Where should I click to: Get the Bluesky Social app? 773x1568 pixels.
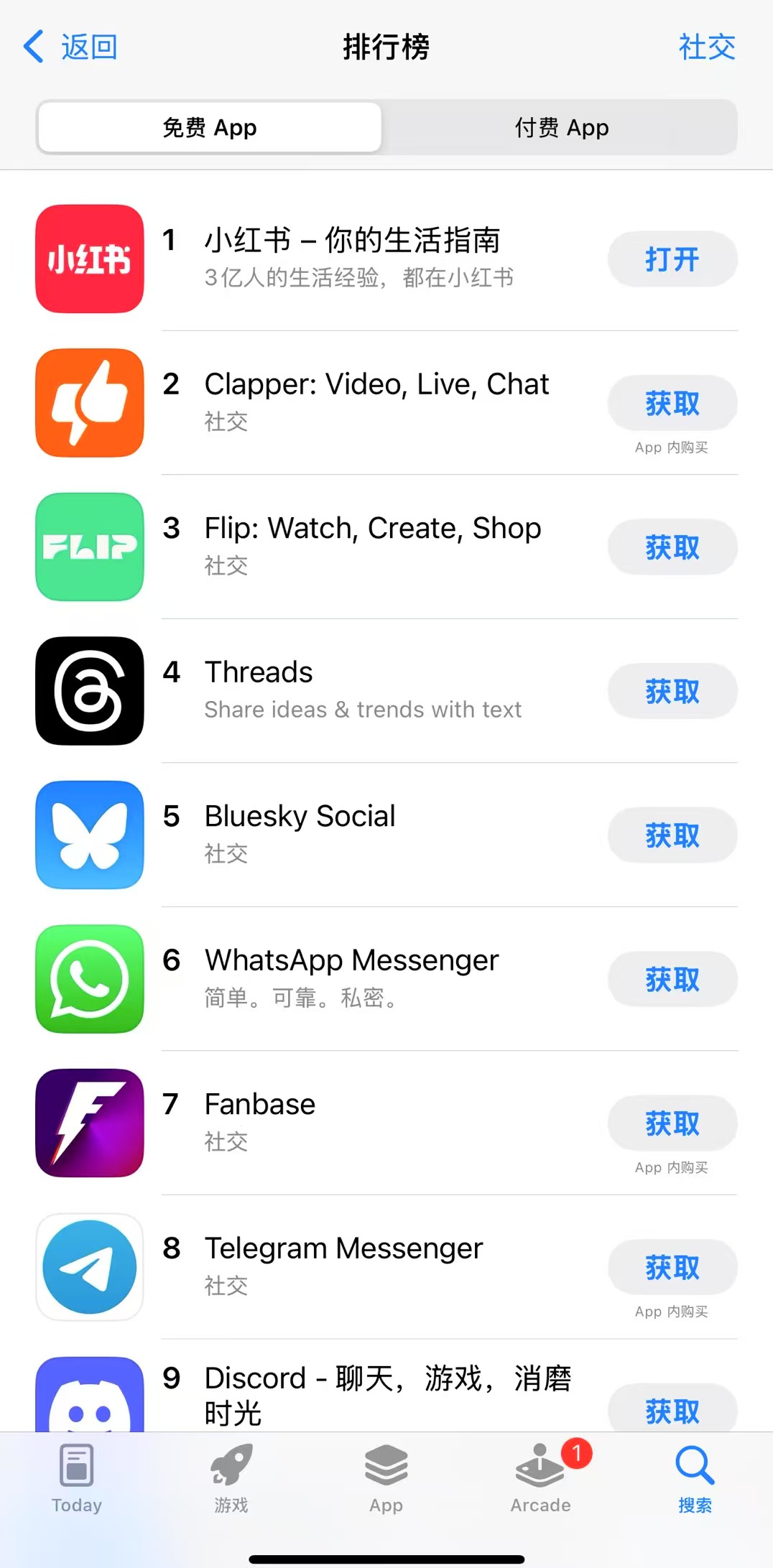(x=672, y=835)
